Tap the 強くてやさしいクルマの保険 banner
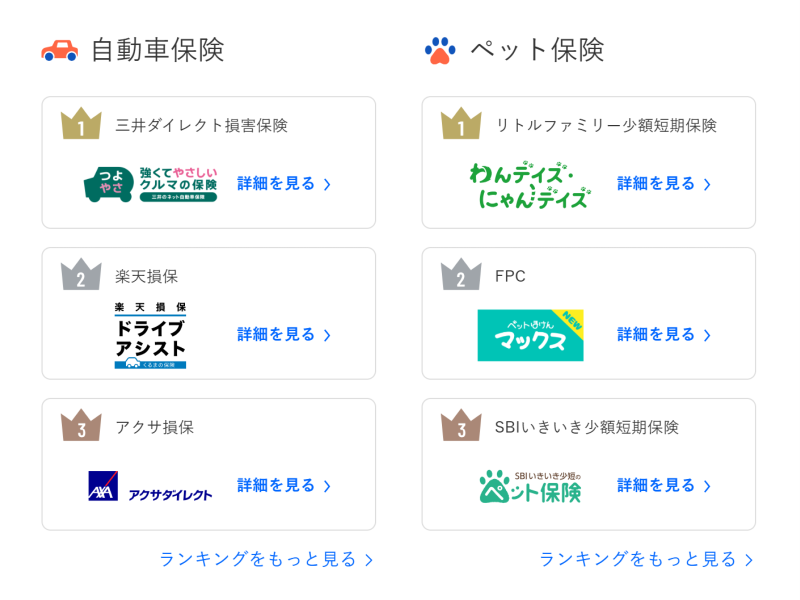Viewport: 800px width, 600px height. (x=150, y=184)
